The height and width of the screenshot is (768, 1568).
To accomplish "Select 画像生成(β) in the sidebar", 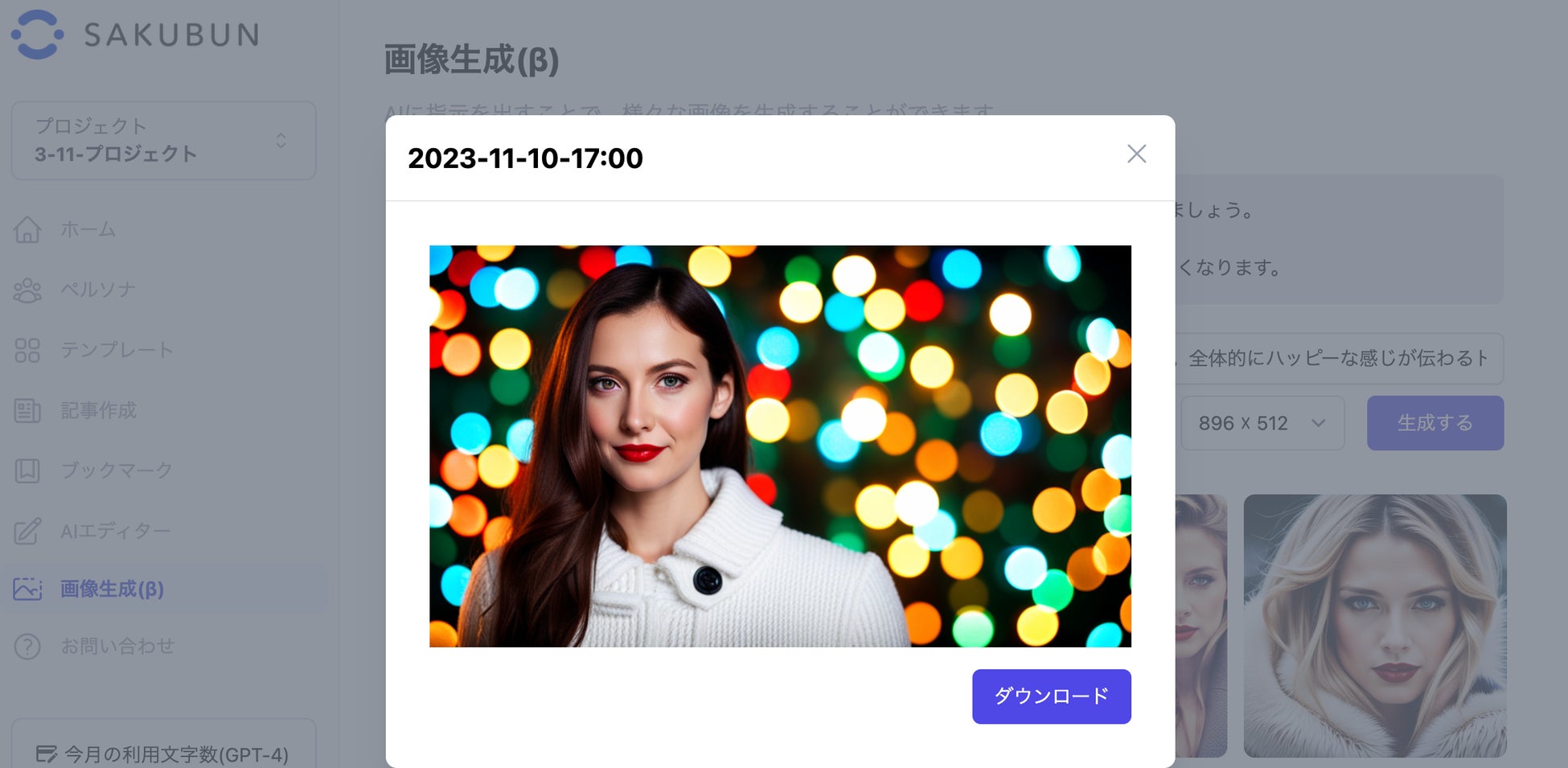I will click(112, 589).
